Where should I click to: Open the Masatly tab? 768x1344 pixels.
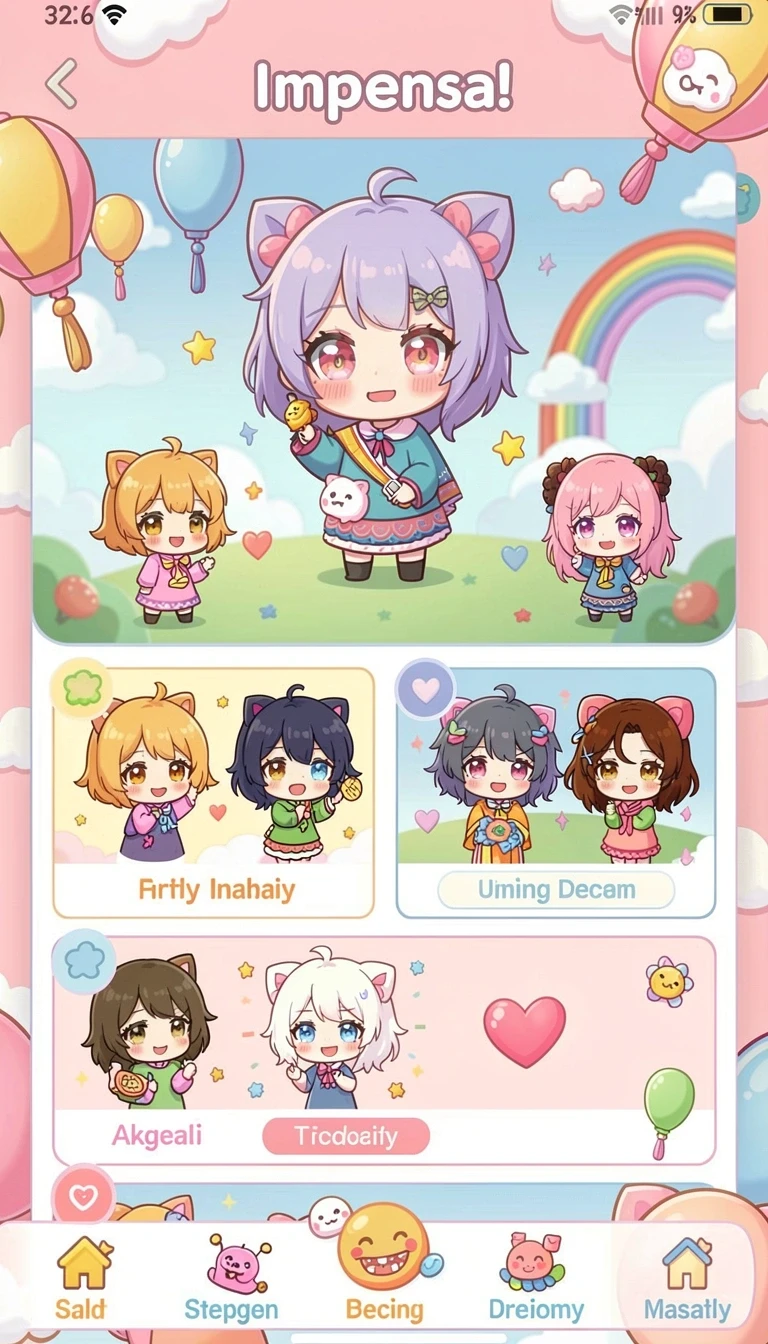(687, 1277)
